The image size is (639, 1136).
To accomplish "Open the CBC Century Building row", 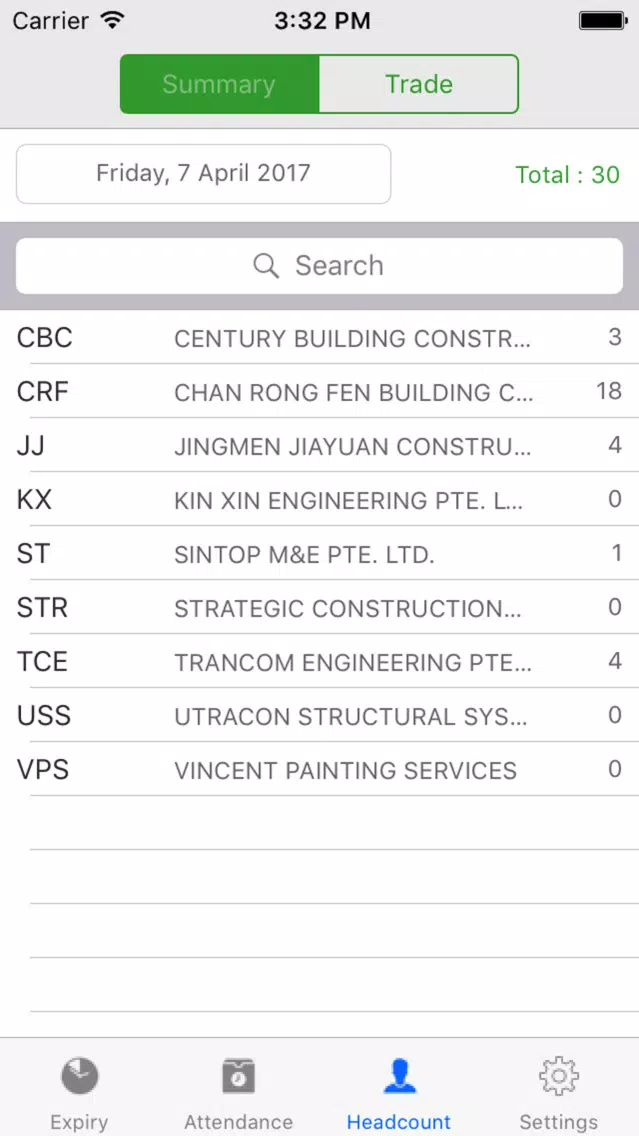I will [320, 338].
